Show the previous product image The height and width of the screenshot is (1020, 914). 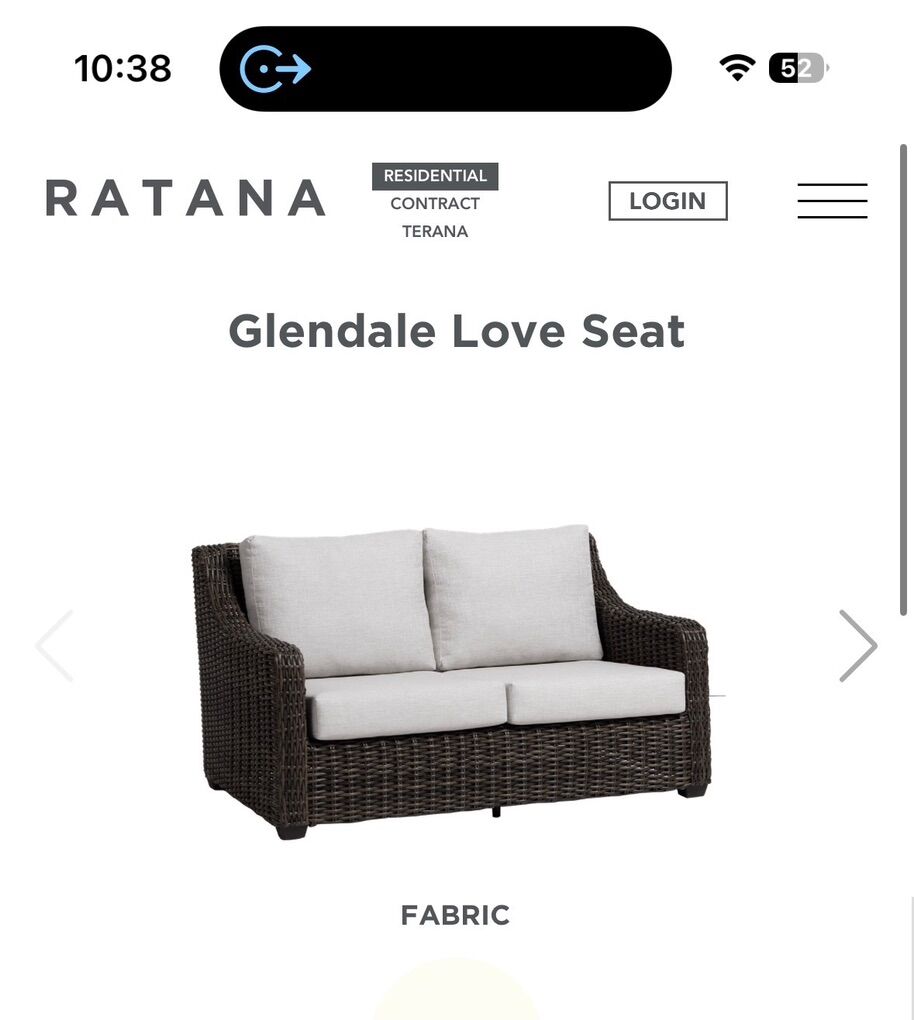[55, 646]
